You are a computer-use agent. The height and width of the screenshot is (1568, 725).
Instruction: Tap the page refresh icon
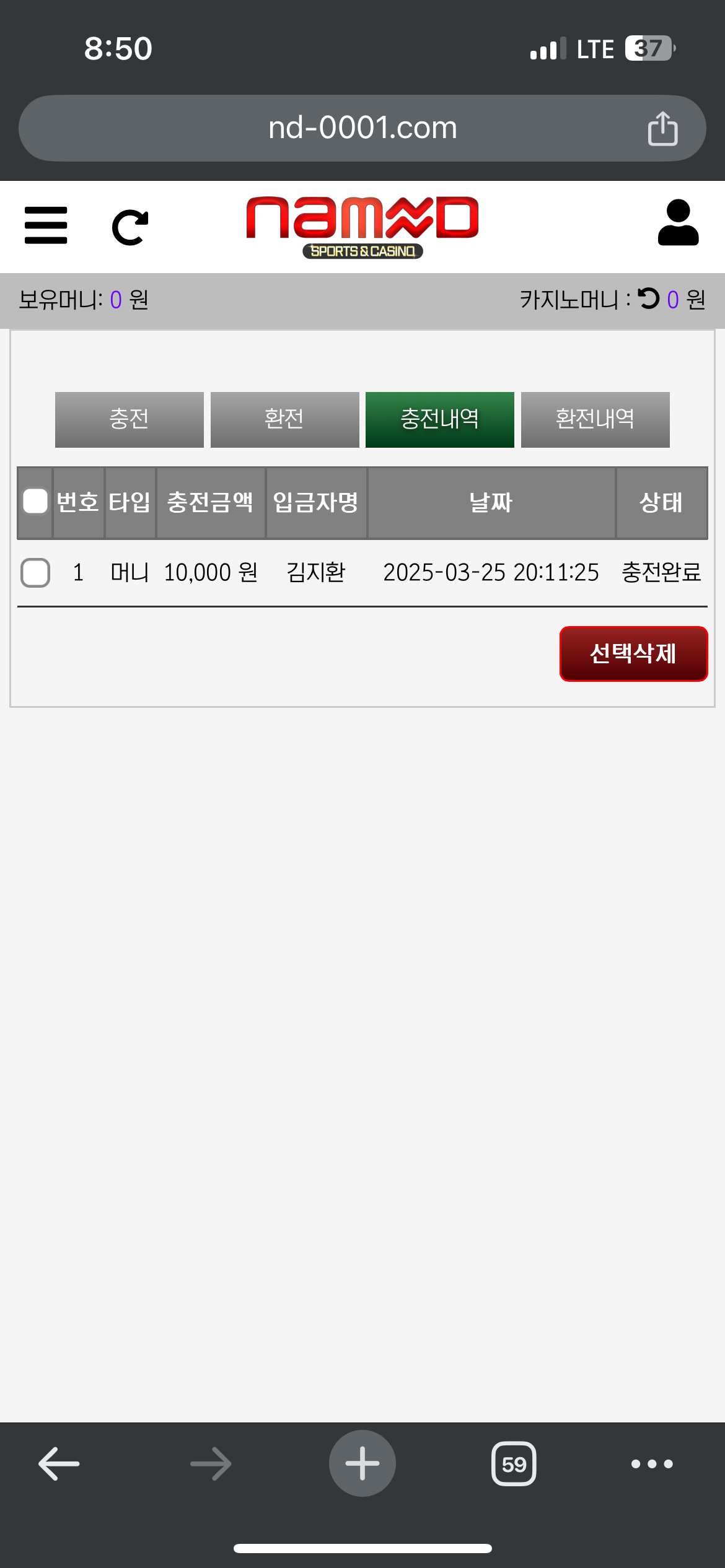130,227
